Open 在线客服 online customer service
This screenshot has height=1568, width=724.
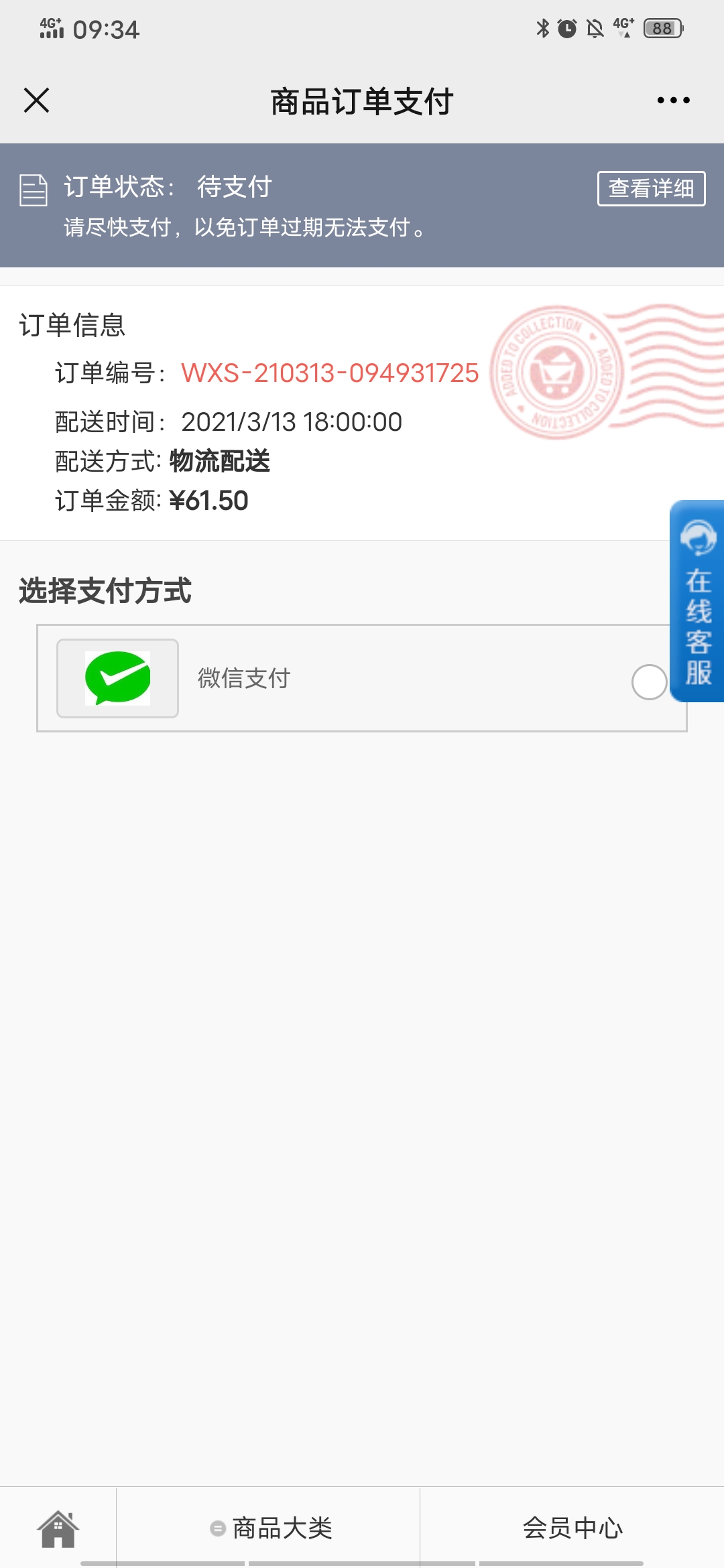pos(697,601)
